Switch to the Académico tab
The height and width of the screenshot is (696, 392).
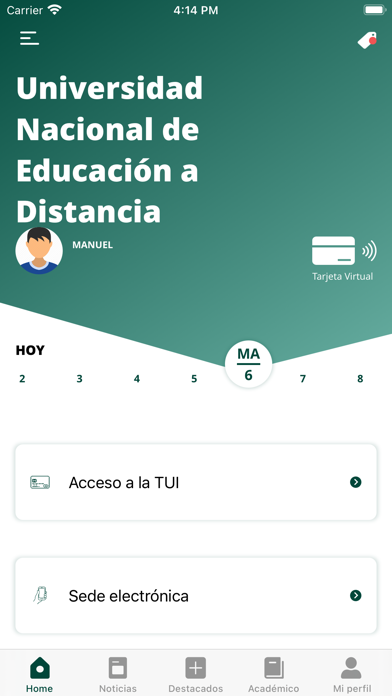273,675
